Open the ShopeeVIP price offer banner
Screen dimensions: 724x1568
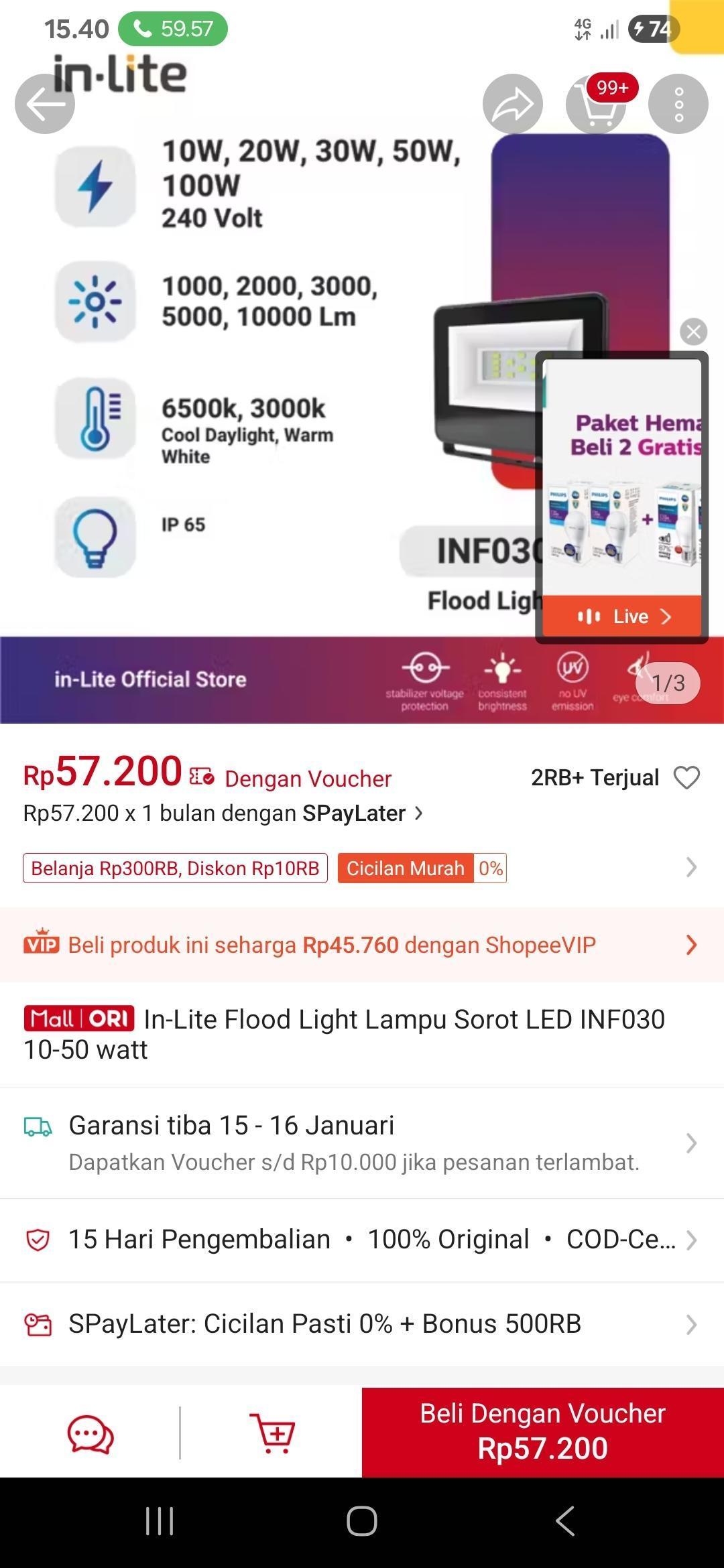pos(362,945)
